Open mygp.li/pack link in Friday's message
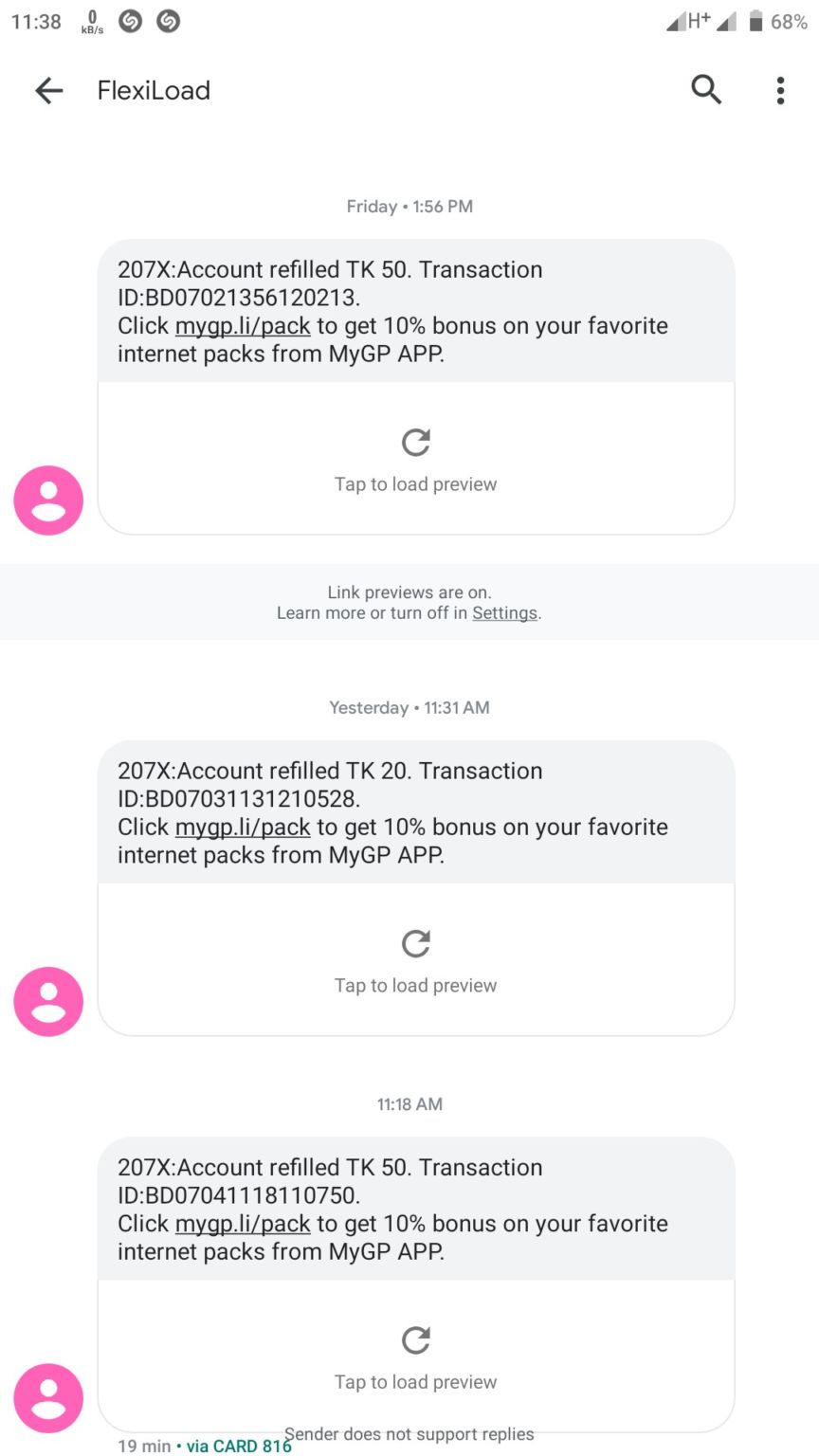Screen dimensions: 819x1456 [243, 326]
